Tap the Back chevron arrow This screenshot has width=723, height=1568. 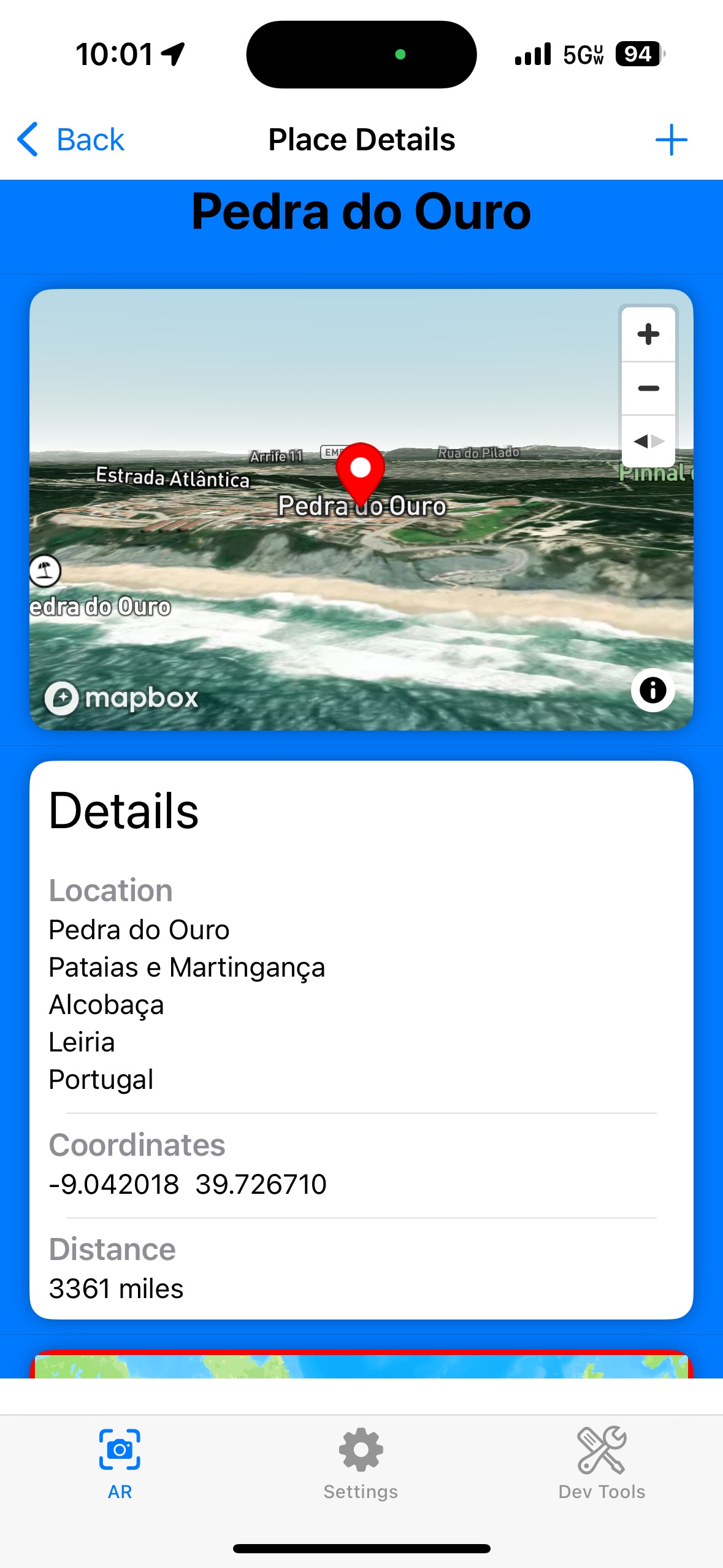[x=28, y=139]
